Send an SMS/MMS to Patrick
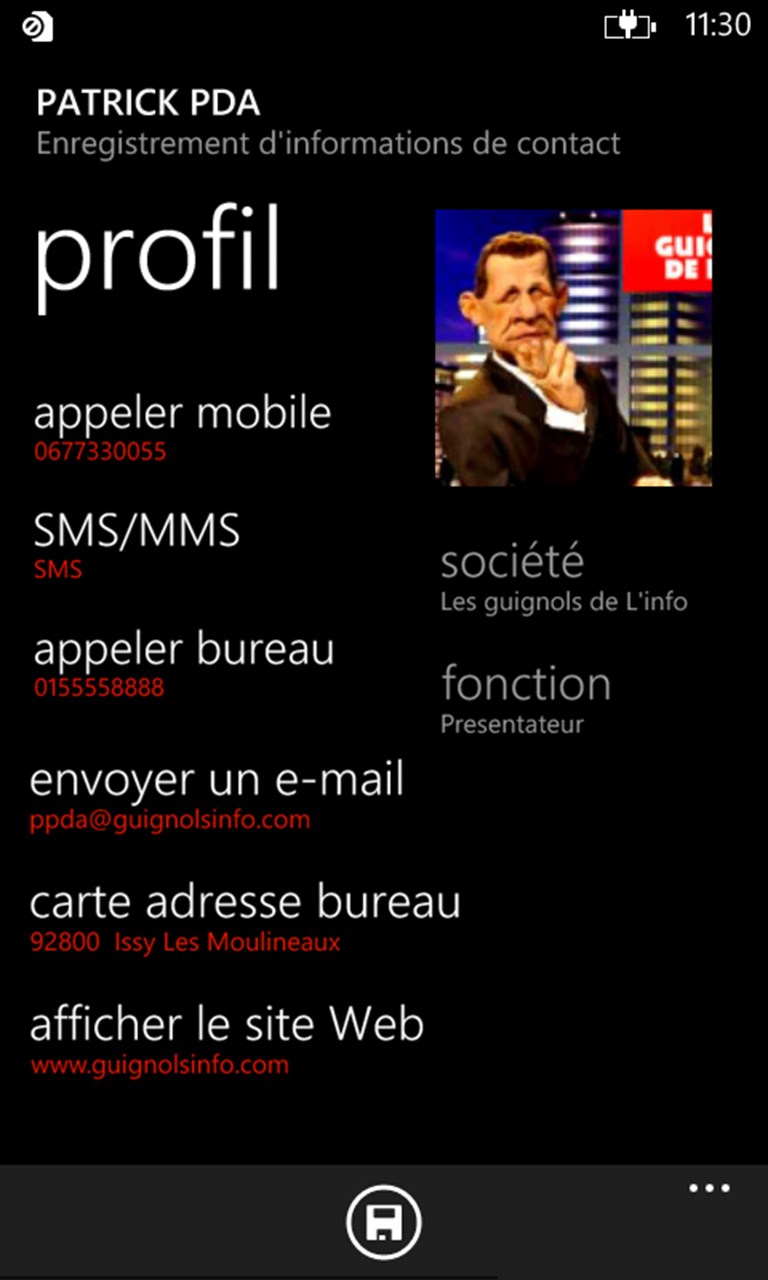768x1280 pixels. point(137,544)
